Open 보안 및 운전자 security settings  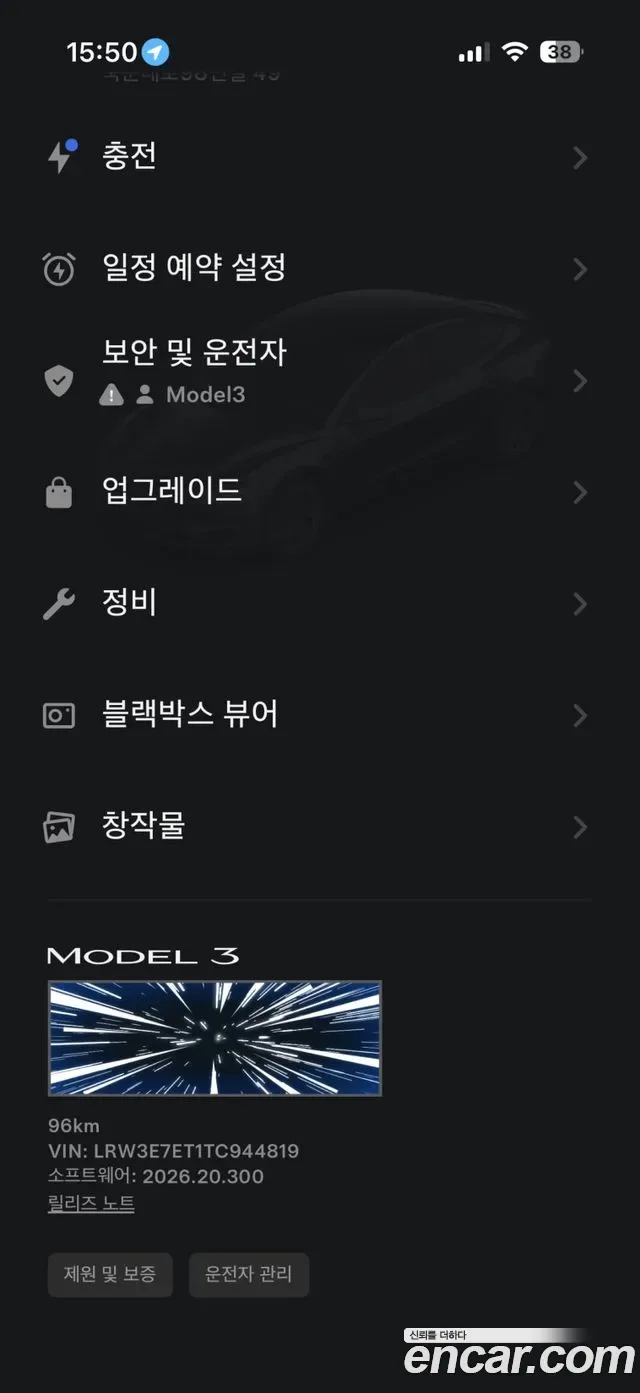point(319,380)
